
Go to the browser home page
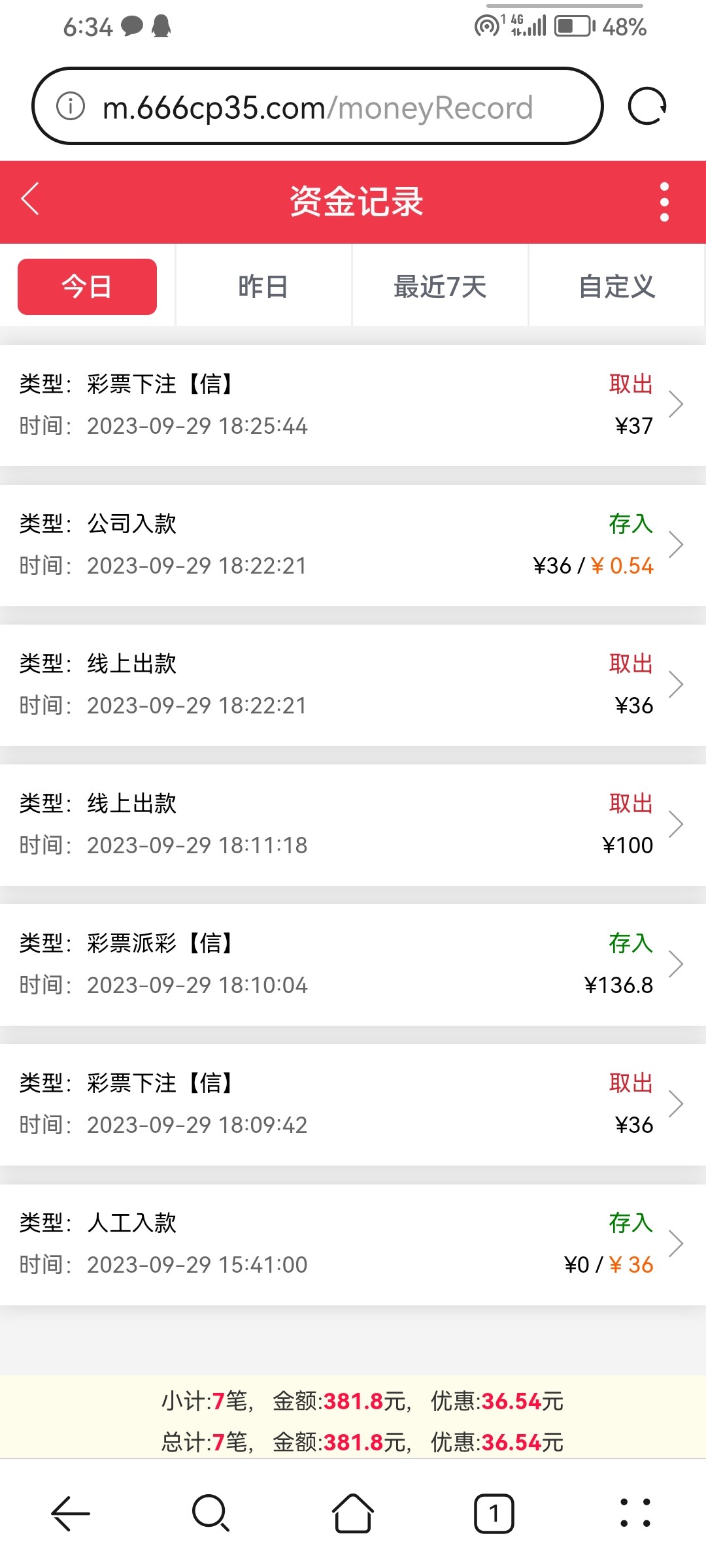353,1512
